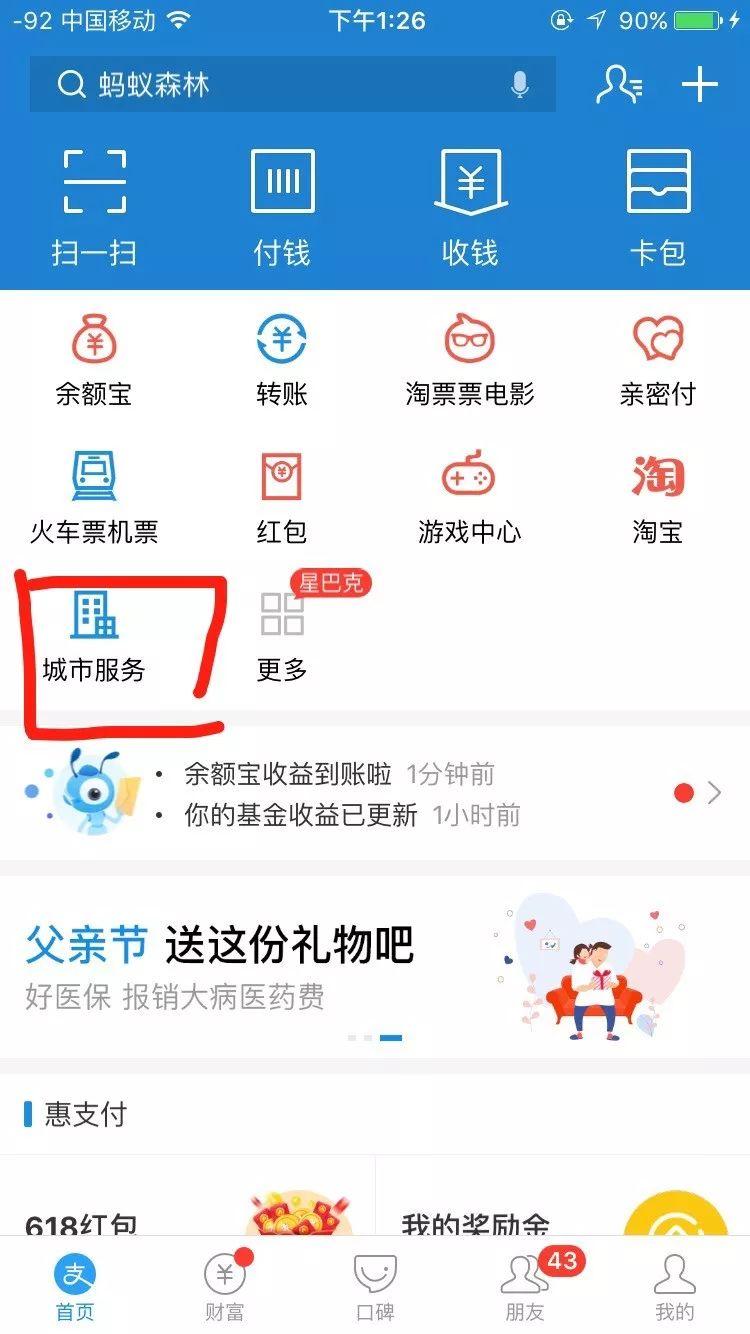Open the contacts icon in header

click(x=618, y=85)
